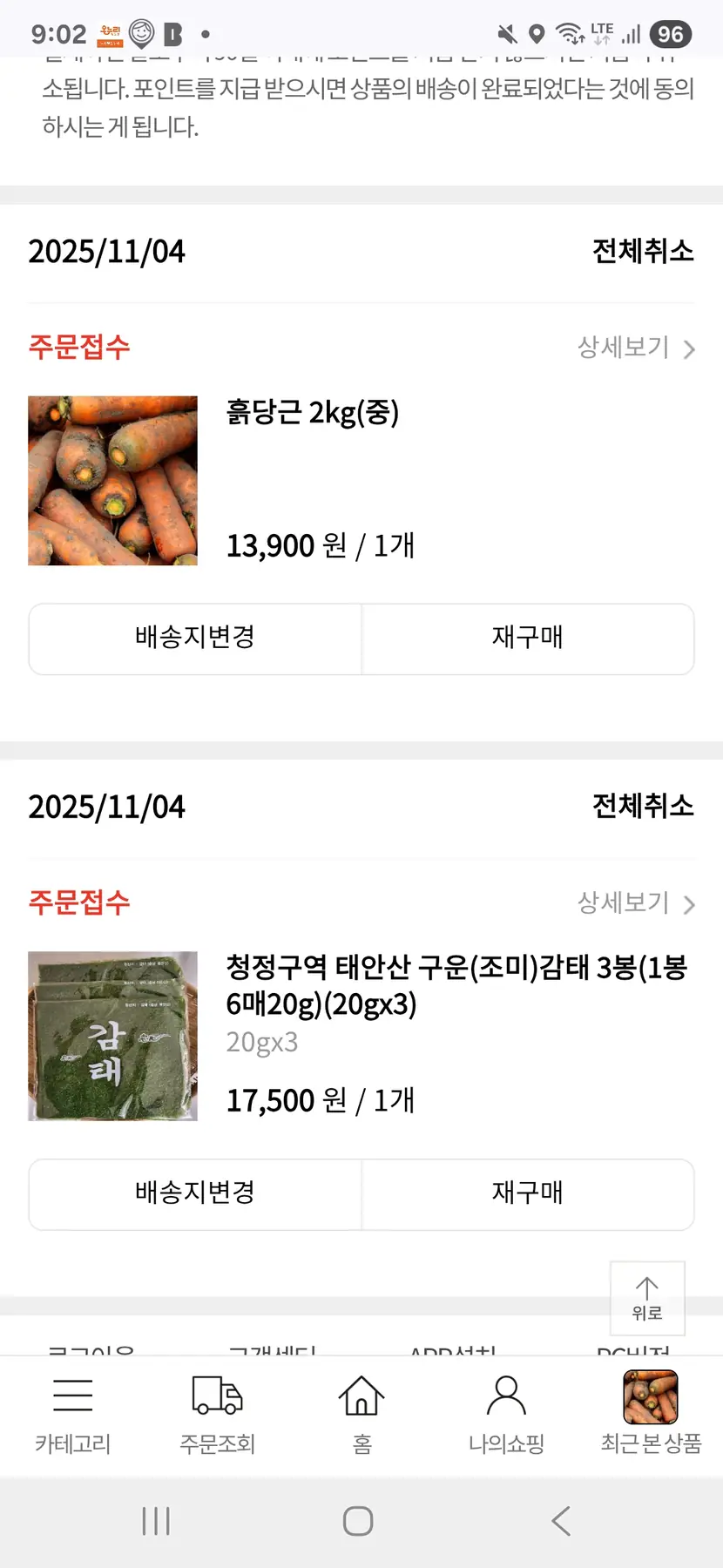Open the system recent apps view
Viewport: 723px width, 1568px height.
click(x=156, y=1521)
